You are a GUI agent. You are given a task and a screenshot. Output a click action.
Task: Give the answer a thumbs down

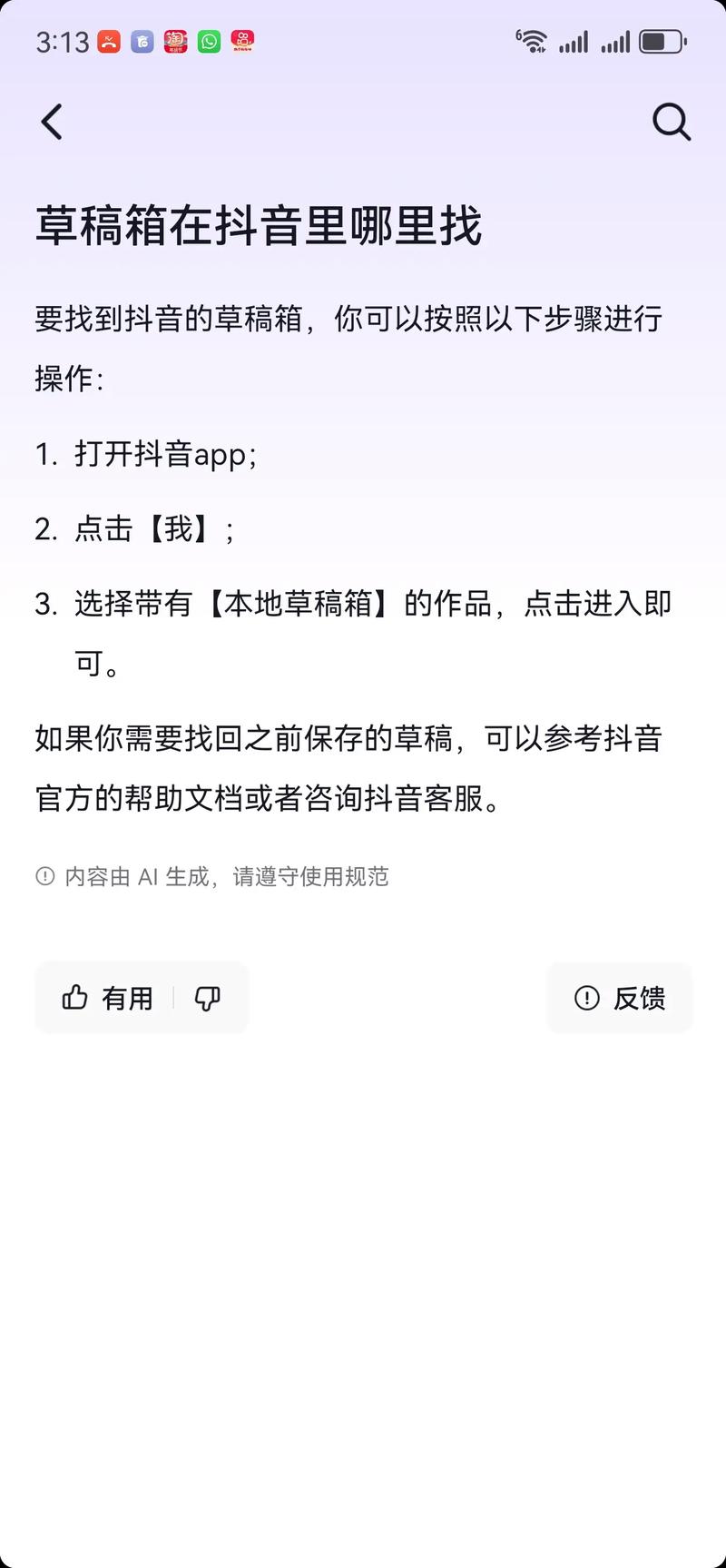(208, 998)
